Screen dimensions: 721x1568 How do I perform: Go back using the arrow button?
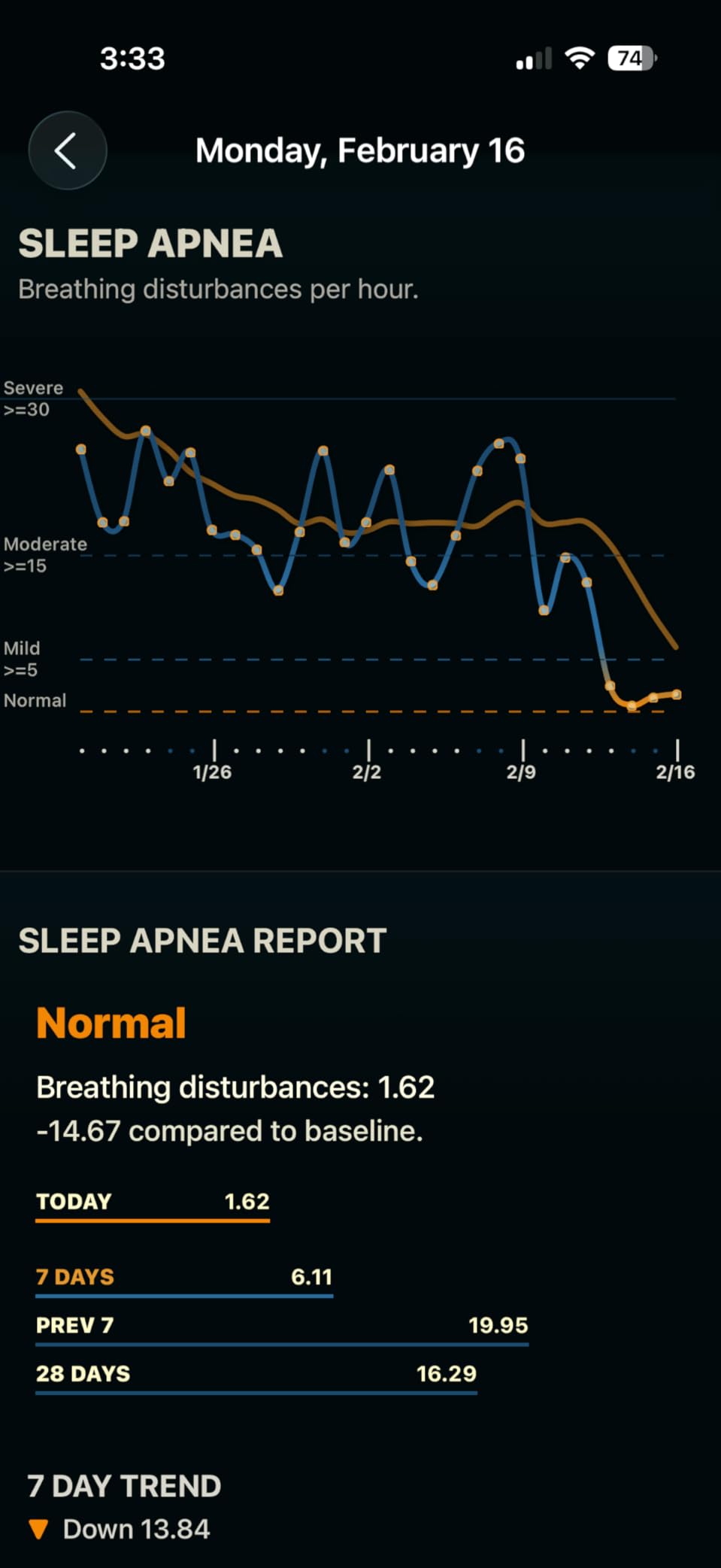[67, 150]
